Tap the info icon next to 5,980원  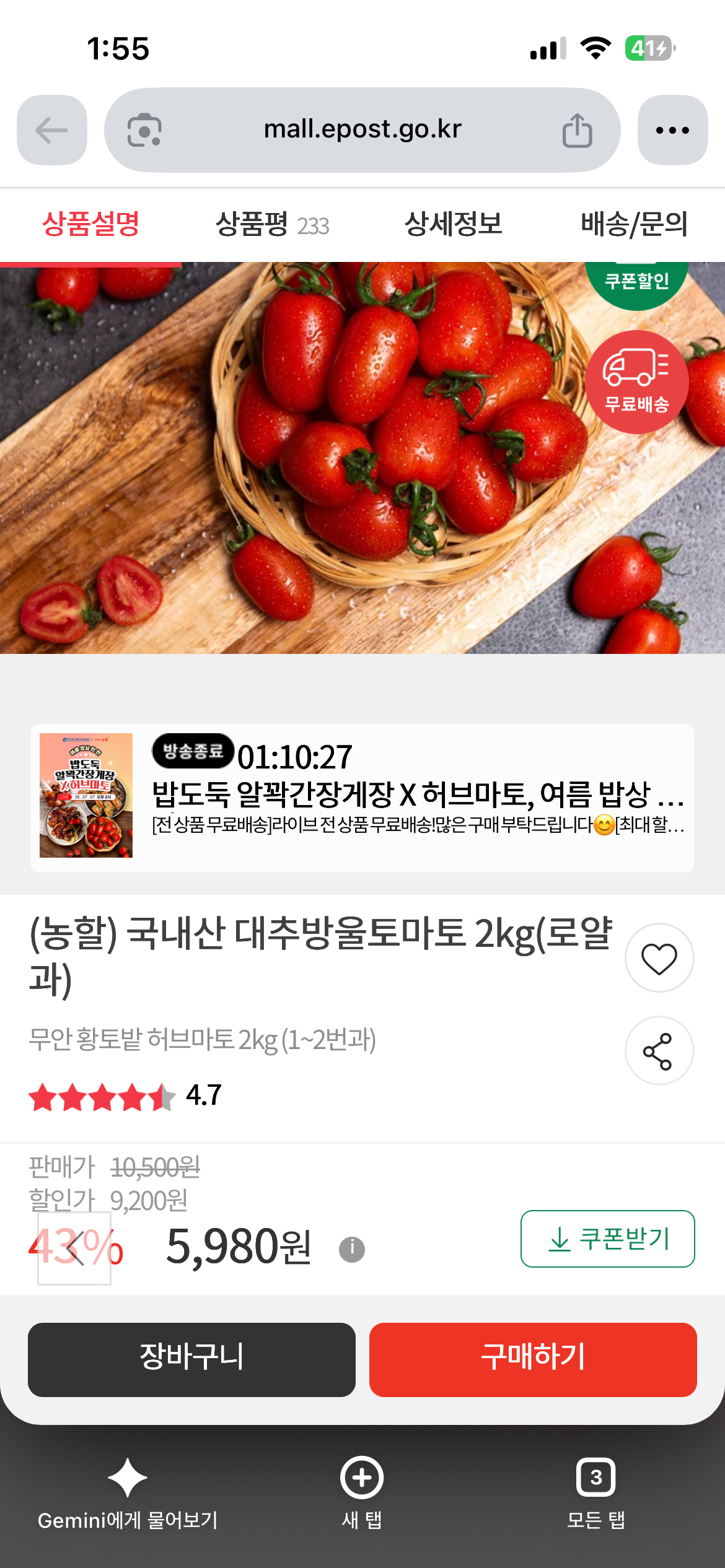(352, 1249)
